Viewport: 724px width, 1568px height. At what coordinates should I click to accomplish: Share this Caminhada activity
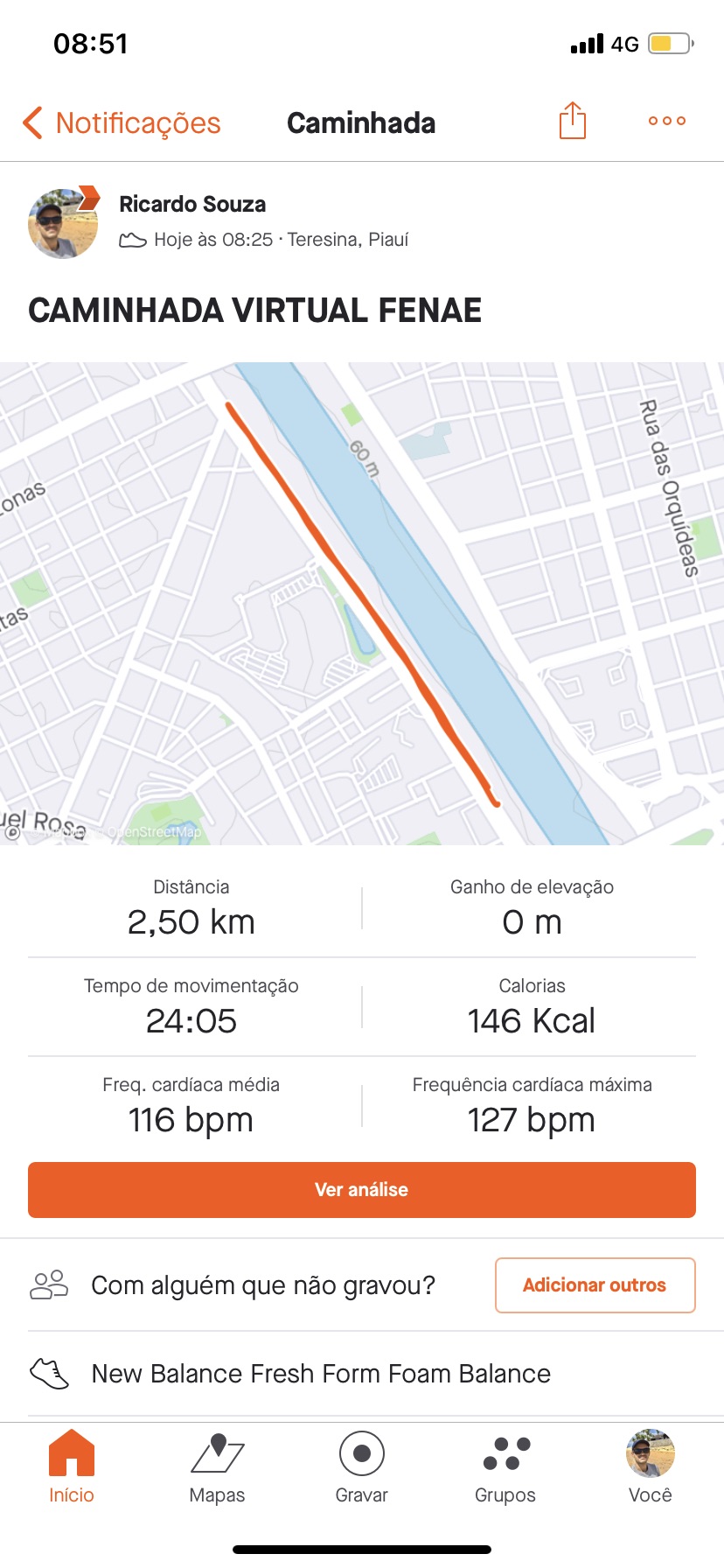click(x=573, y=121)
